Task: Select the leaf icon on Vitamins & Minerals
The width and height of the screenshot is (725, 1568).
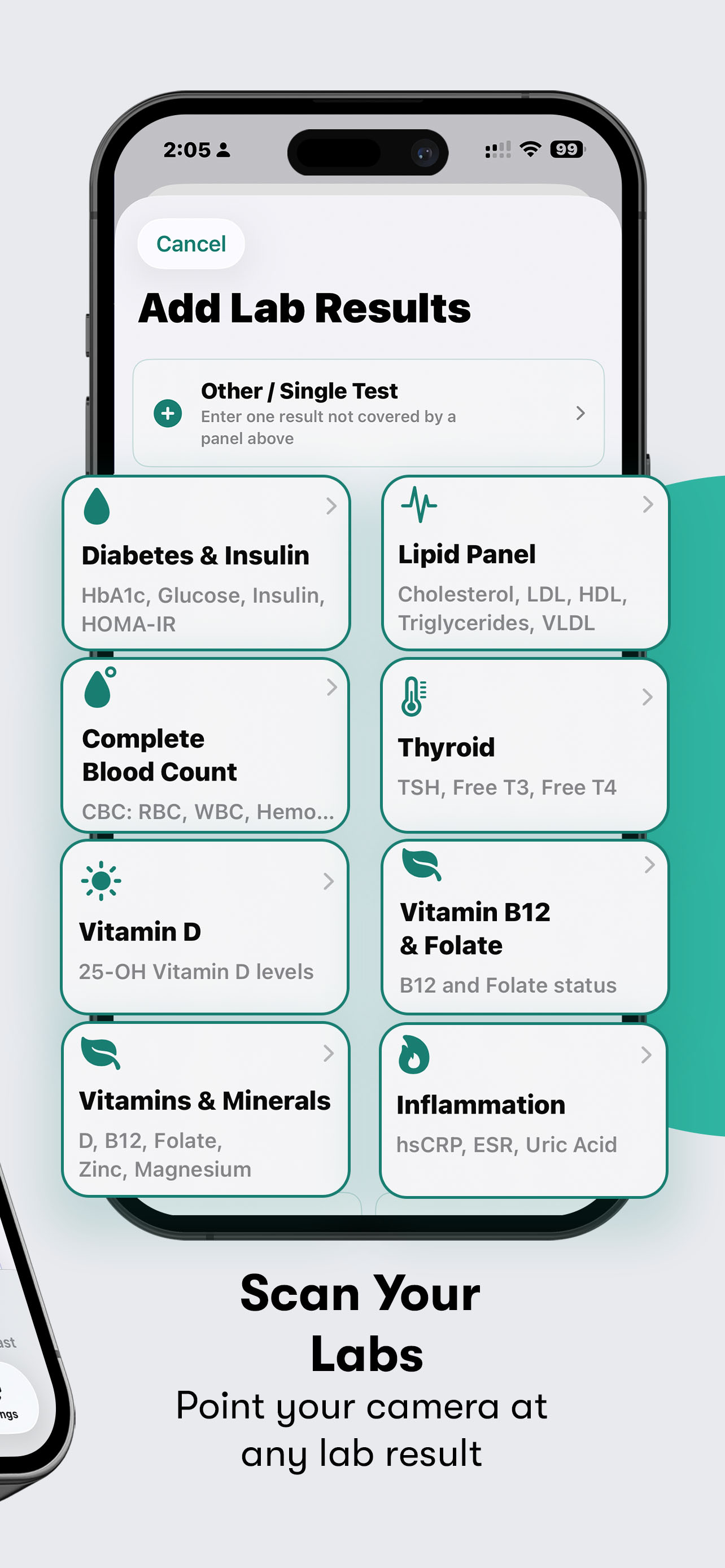Action: click(101, 1053)
